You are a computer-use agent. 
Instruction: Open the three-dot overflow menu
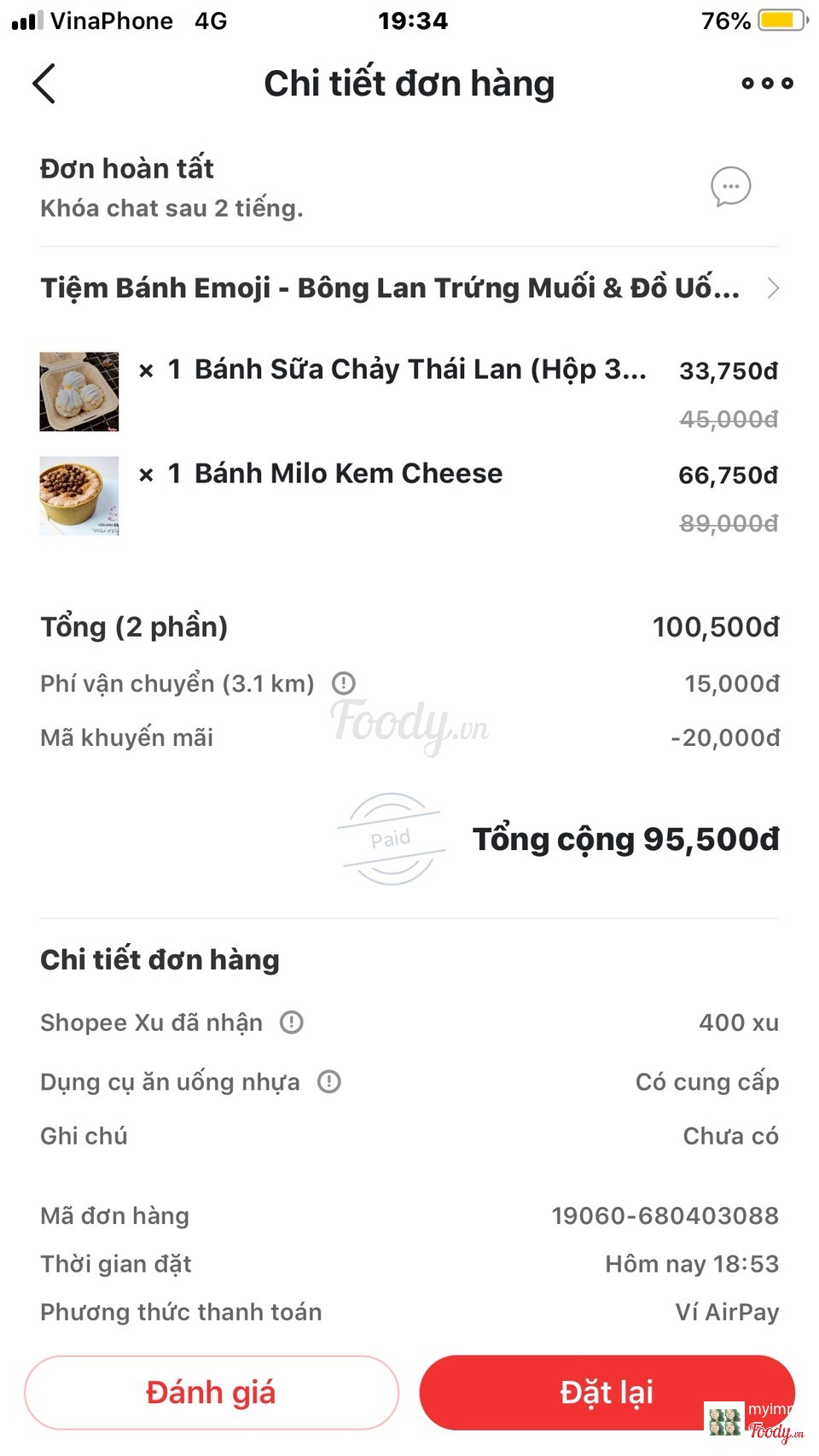(767, 84)
